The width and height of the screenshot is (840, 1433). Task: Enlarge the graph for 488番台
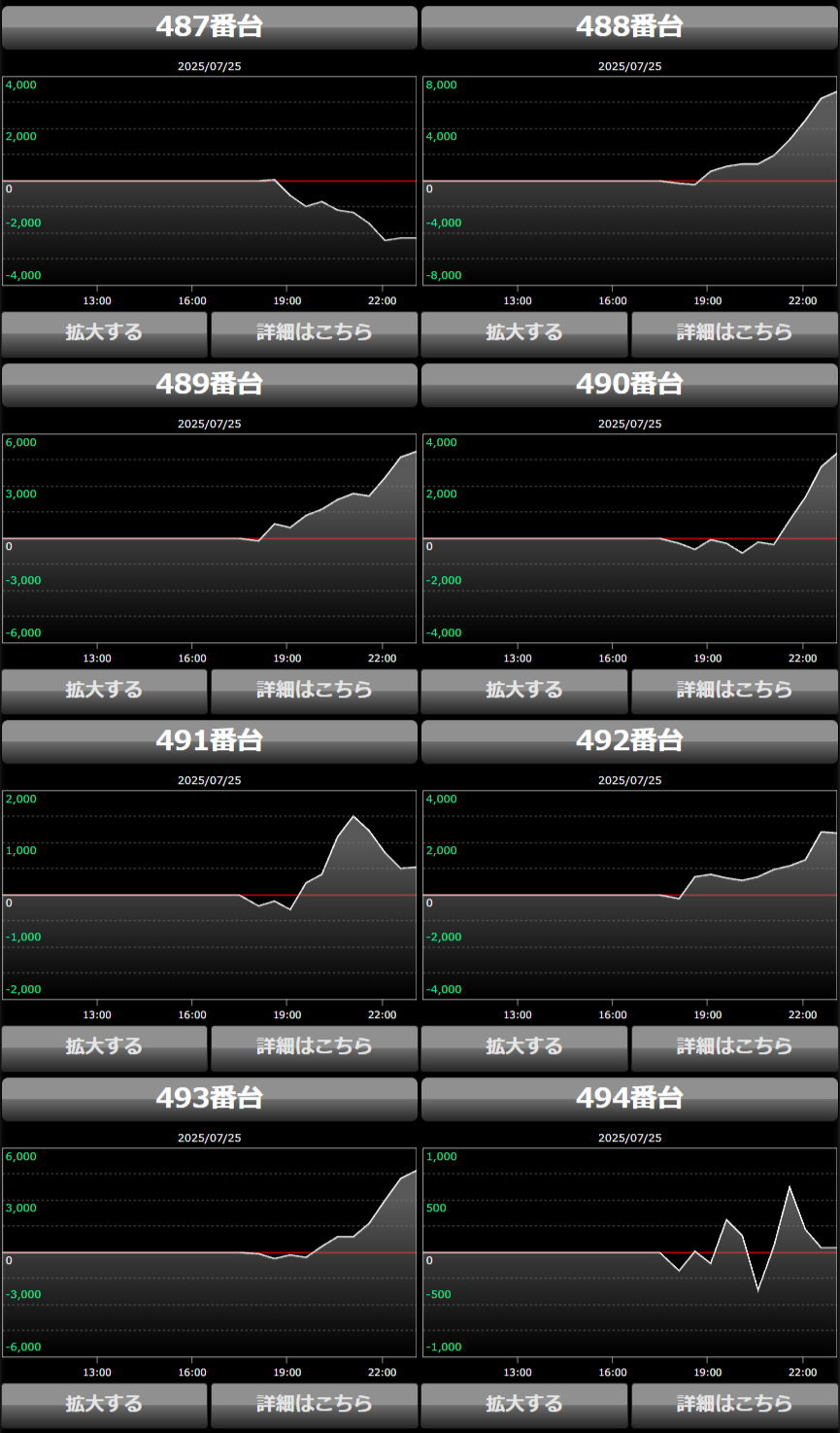pyautogui.click(x=524, y=334)
